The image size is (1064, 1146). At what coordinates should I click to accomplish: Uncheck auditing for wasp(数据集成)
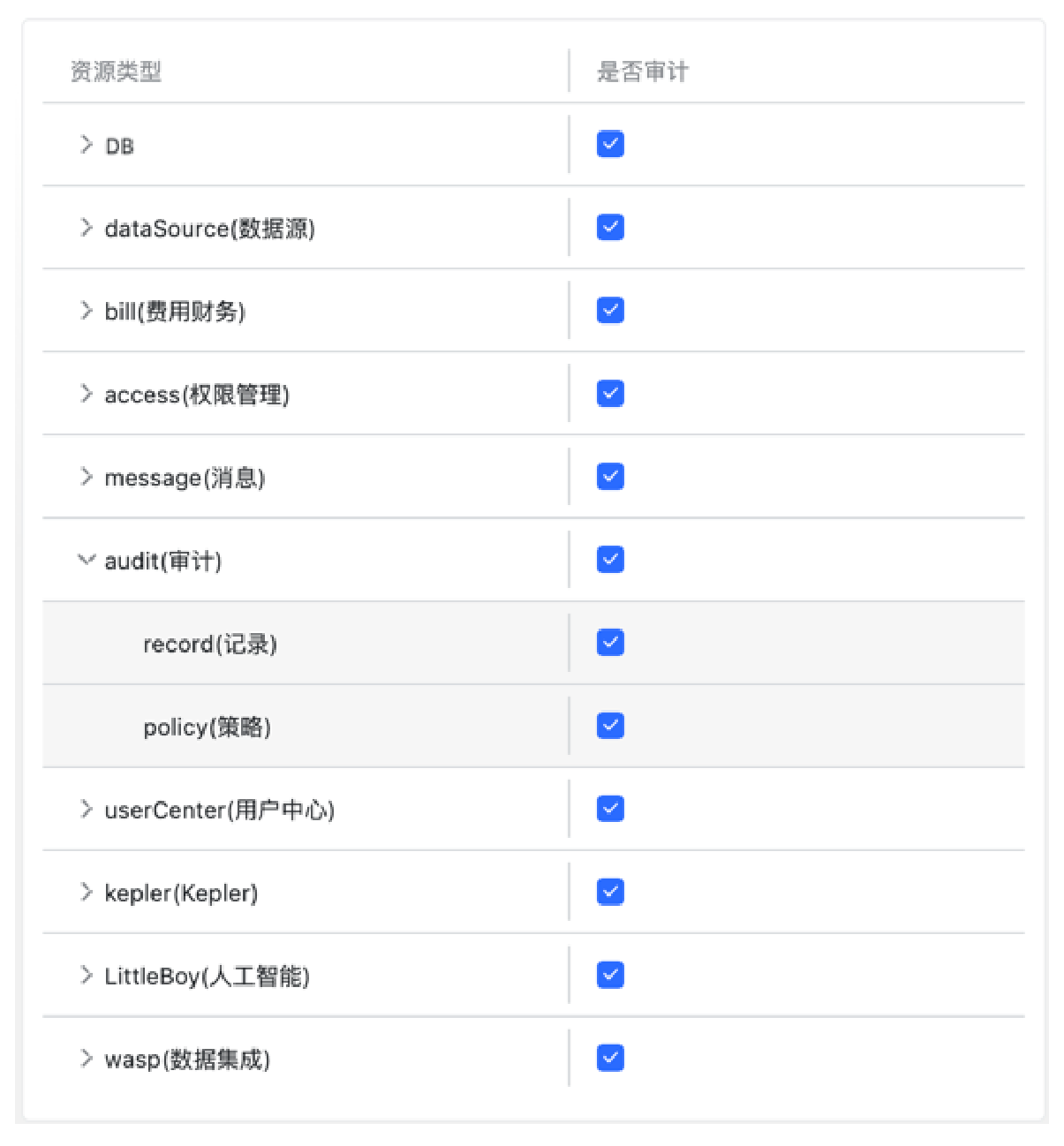pyautogui.click(x=608, y=1058)
